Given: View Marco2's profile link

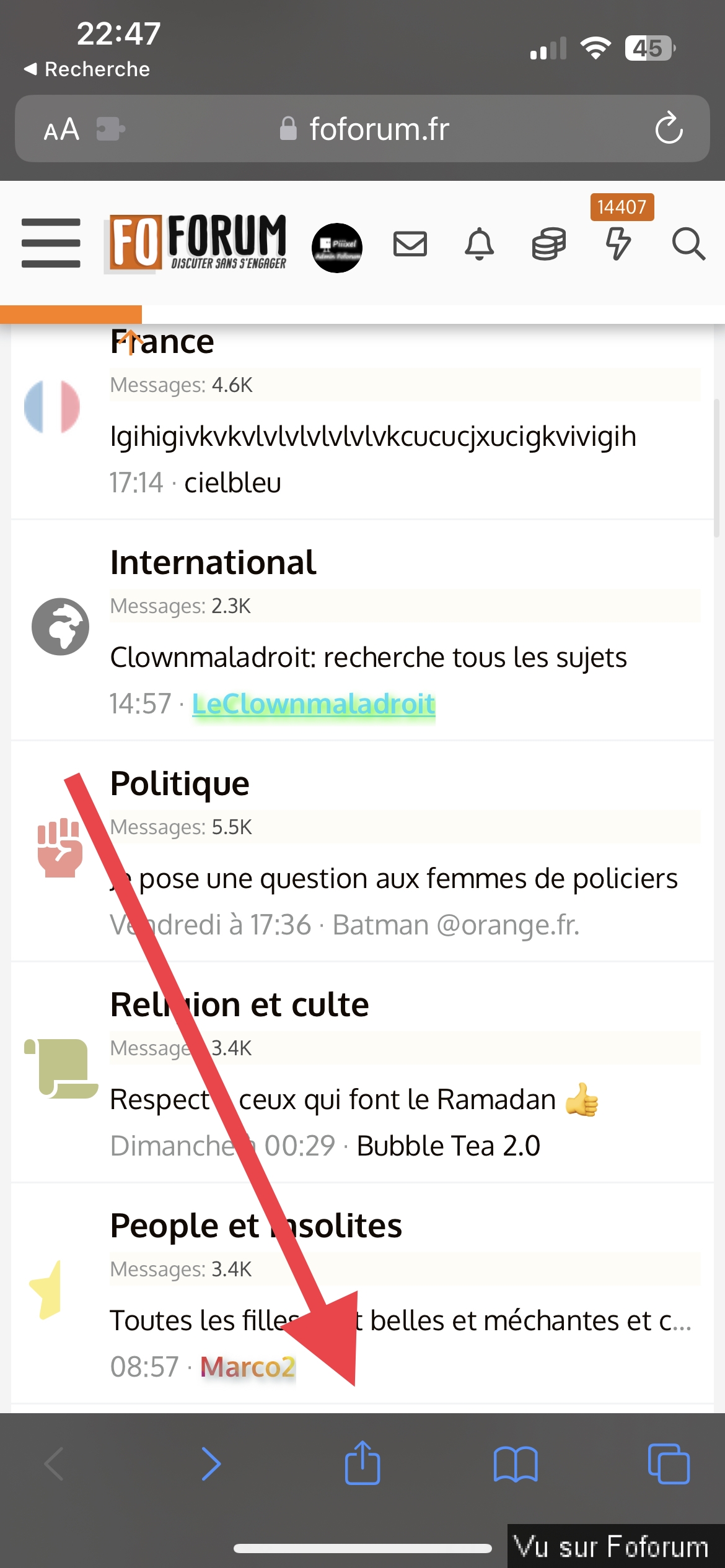Looking at the screenshot, I should click(x=247, y=1367).
